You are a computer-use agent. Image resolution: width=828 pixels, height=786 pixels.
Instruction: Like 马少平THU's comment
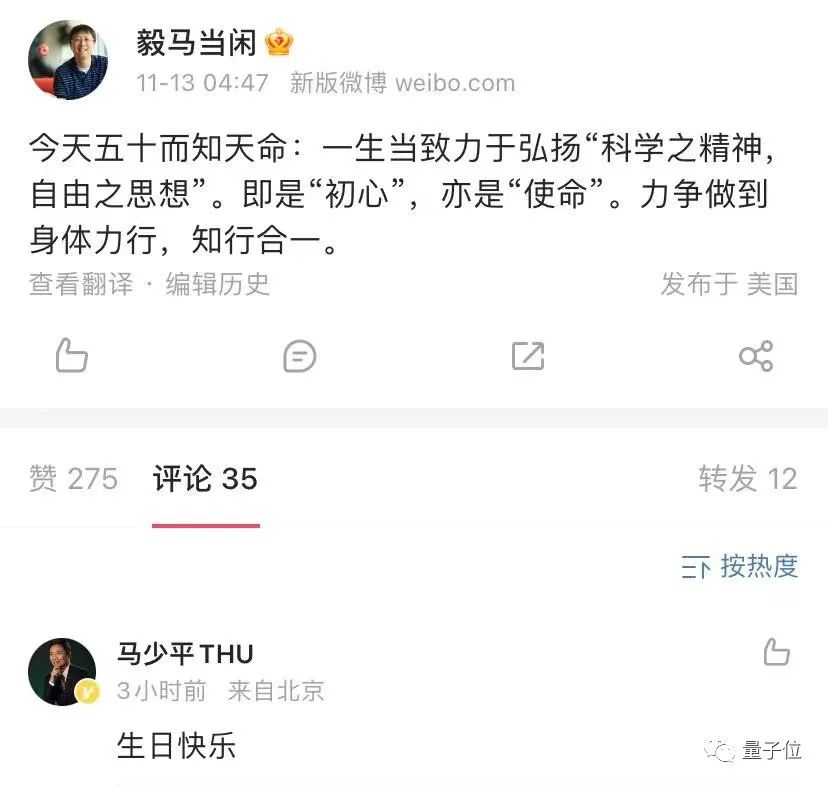(x=776, y=653)
